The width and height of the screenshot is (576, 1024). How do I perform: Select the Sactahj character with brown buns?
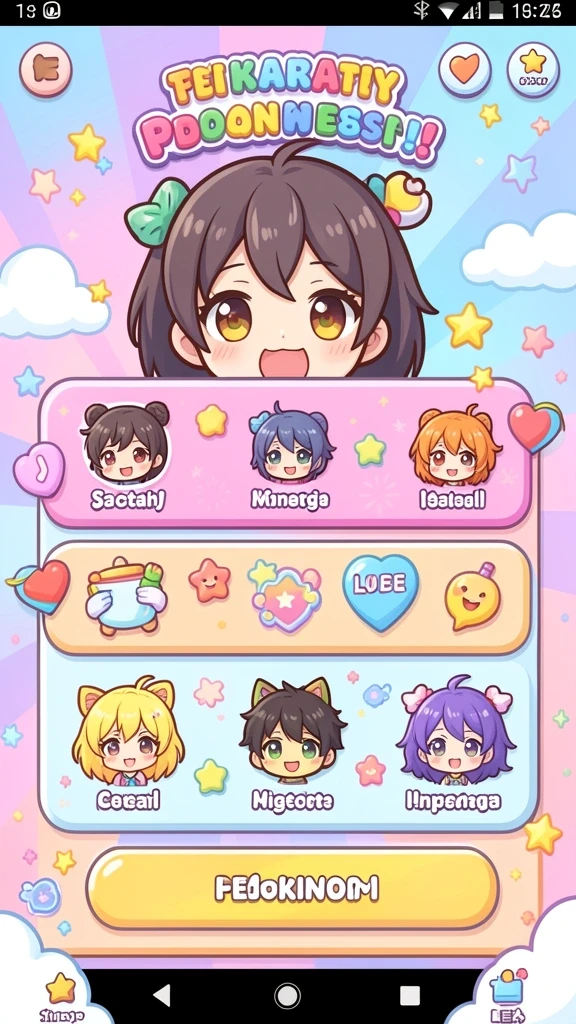click(x=127, y=456)
